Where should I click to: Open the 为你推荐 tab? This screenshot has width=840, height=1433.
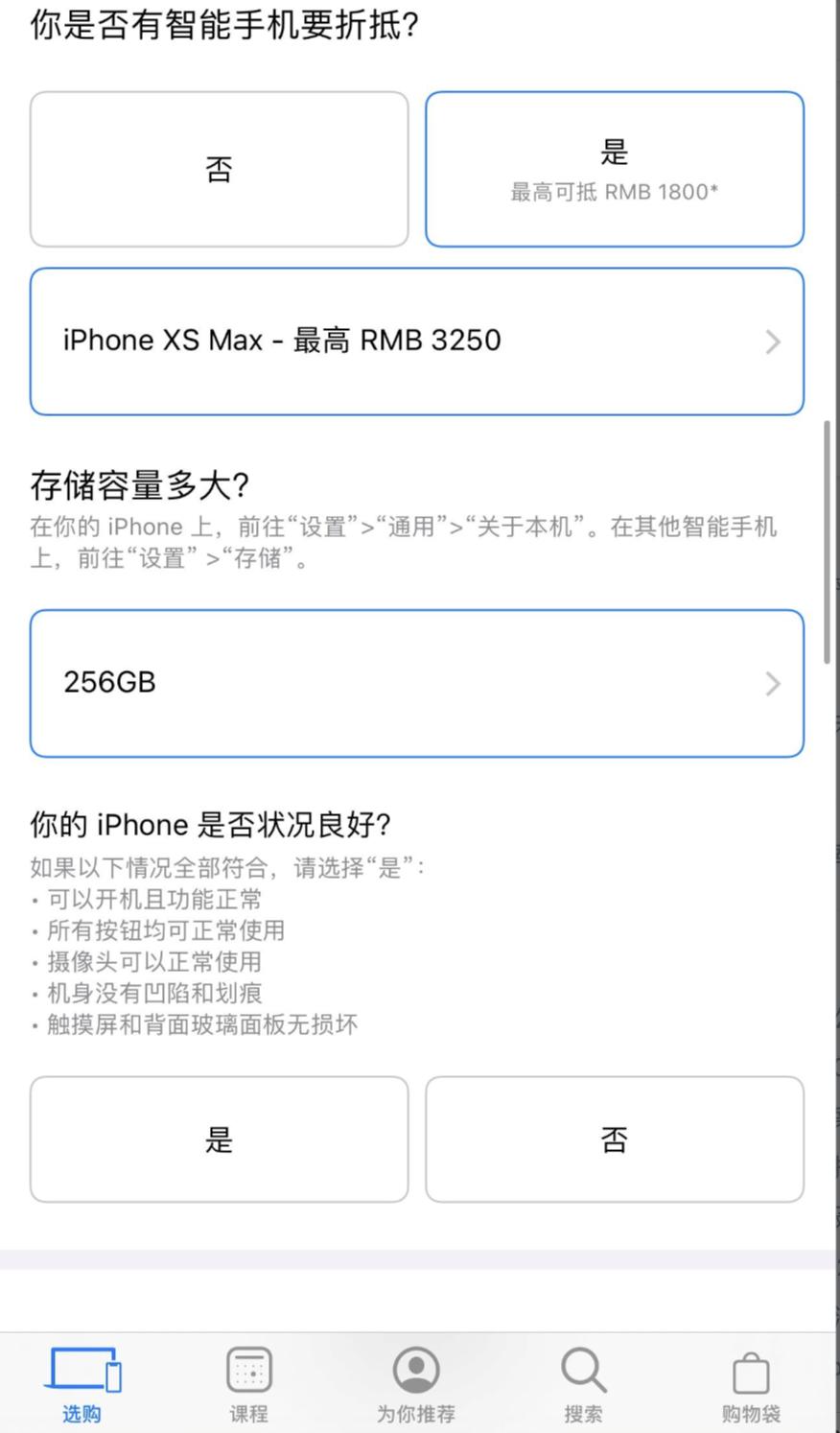point(416,1383)
